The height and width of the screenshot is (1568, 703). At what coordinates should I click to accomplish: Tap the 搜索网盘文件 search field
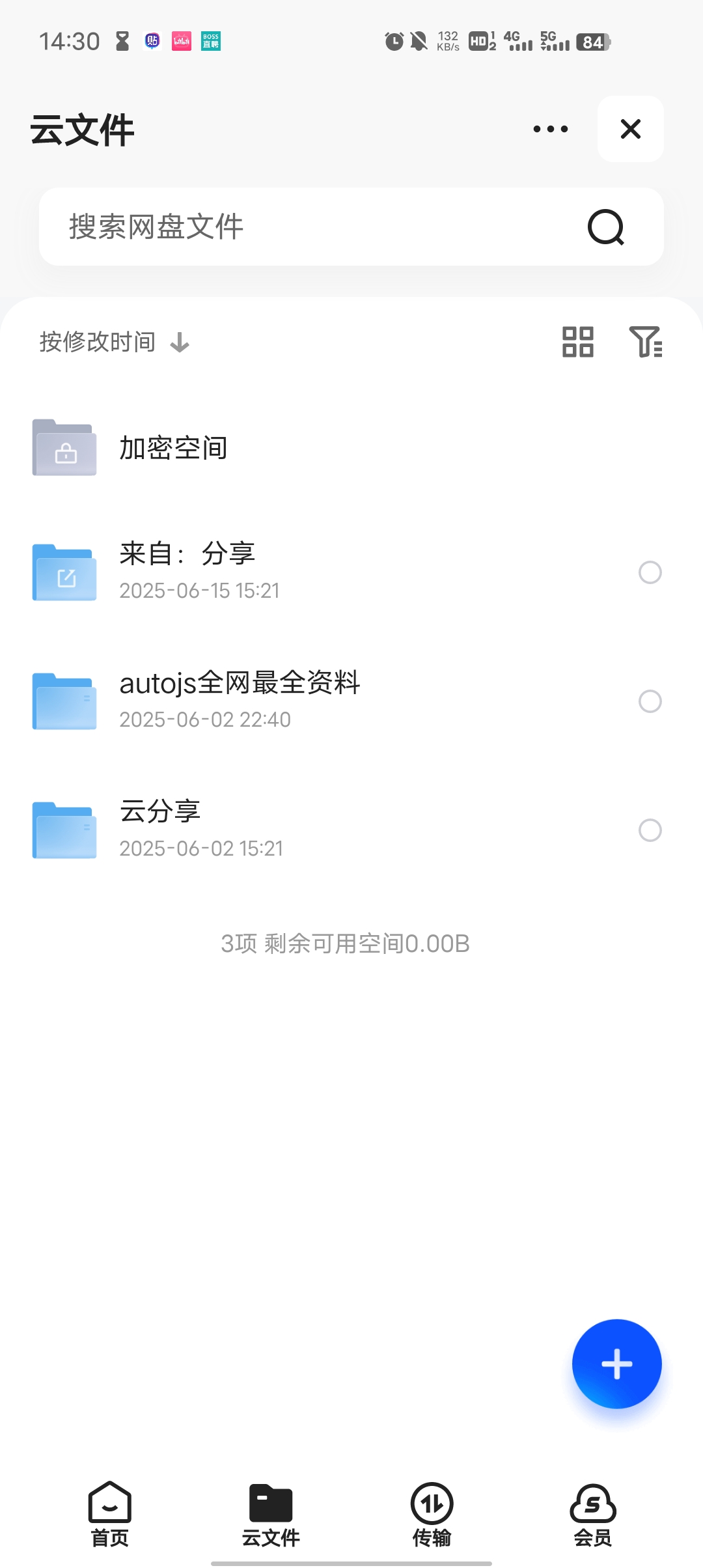351,227
